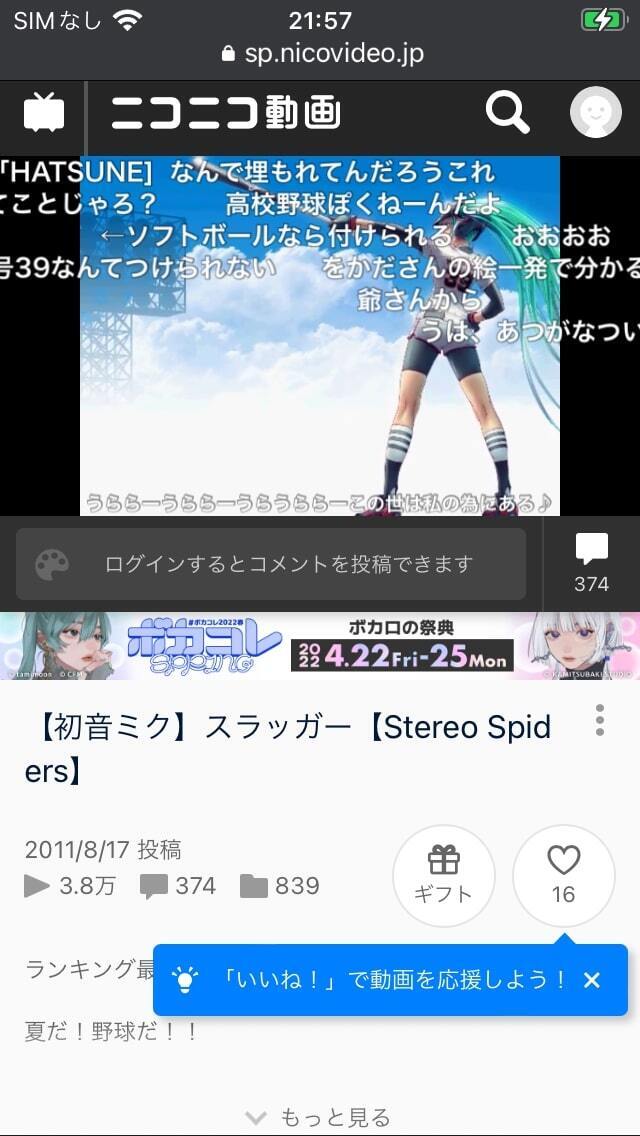Image resolution: width=640 pixels, height=1136 pixels.
Task: Open the comment color palette icon
Action: point(52,564)
